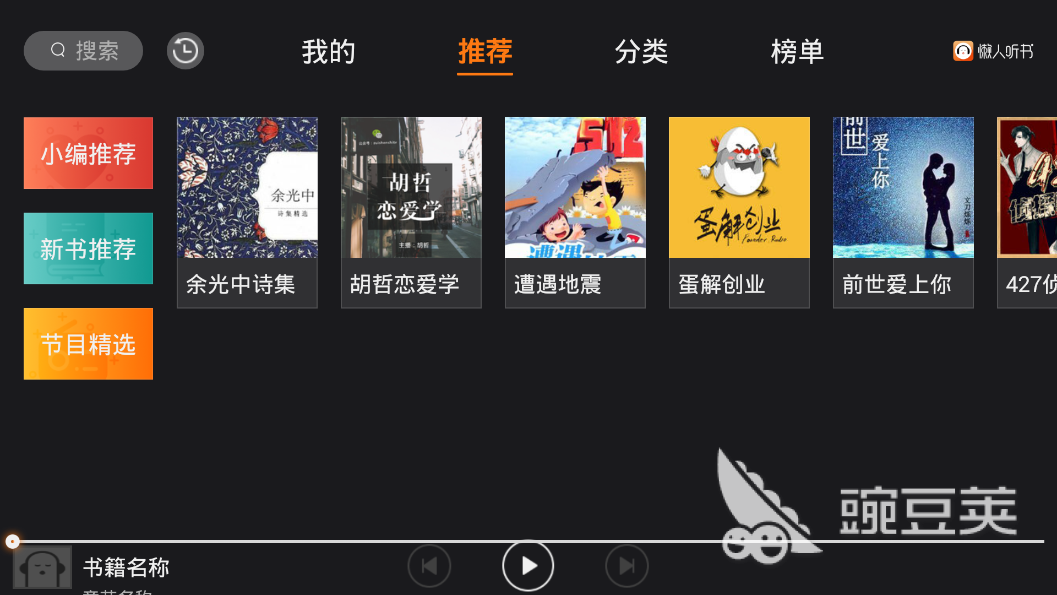The image size is (1057, 595).
Task: Go to the 榜单 tab
Action: (797, 52)
